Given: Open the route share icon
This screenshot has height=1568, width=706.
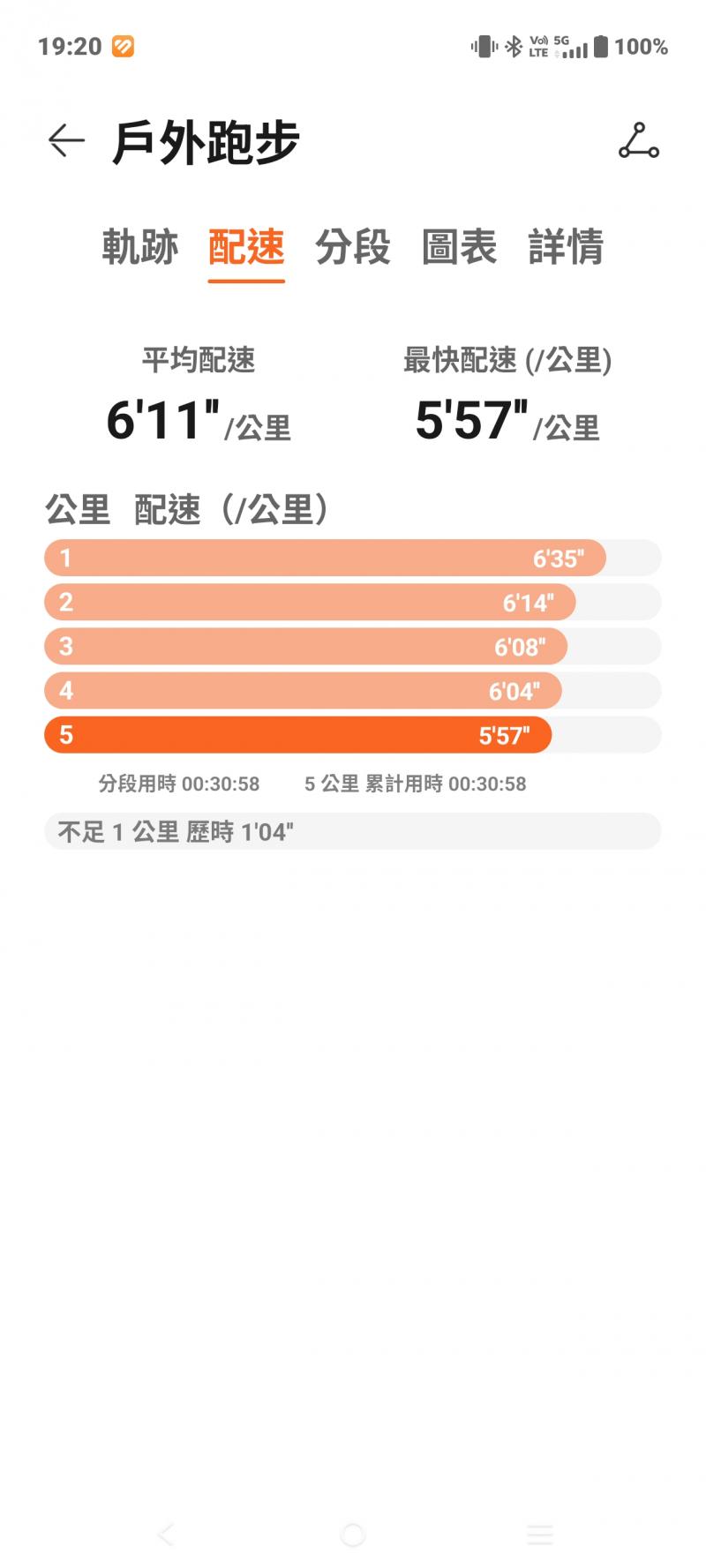Looking at the screenshot, I should pyautogui.click(x=639, y=141).
